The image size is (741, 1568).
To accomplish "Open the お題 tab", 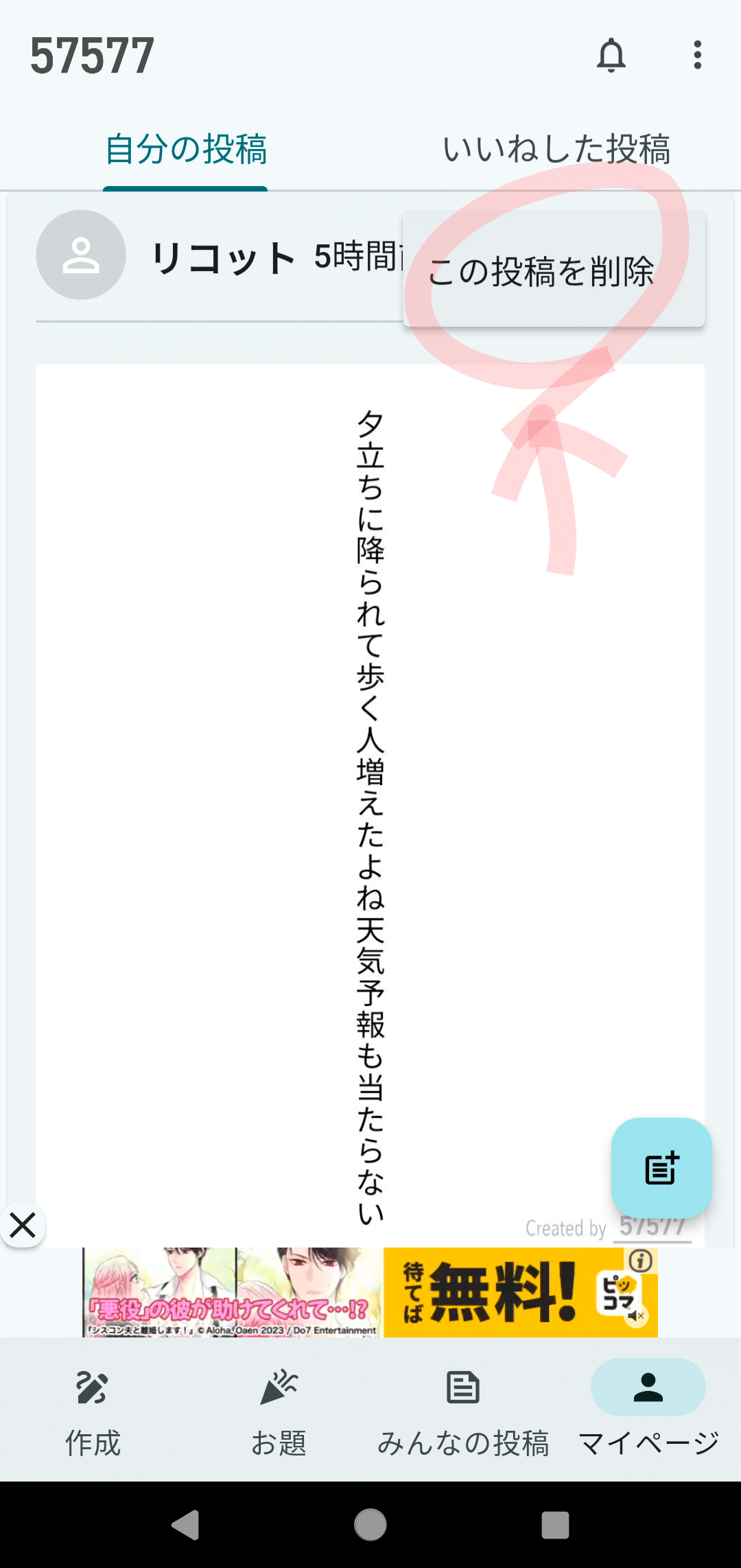I will point(278,1412).
